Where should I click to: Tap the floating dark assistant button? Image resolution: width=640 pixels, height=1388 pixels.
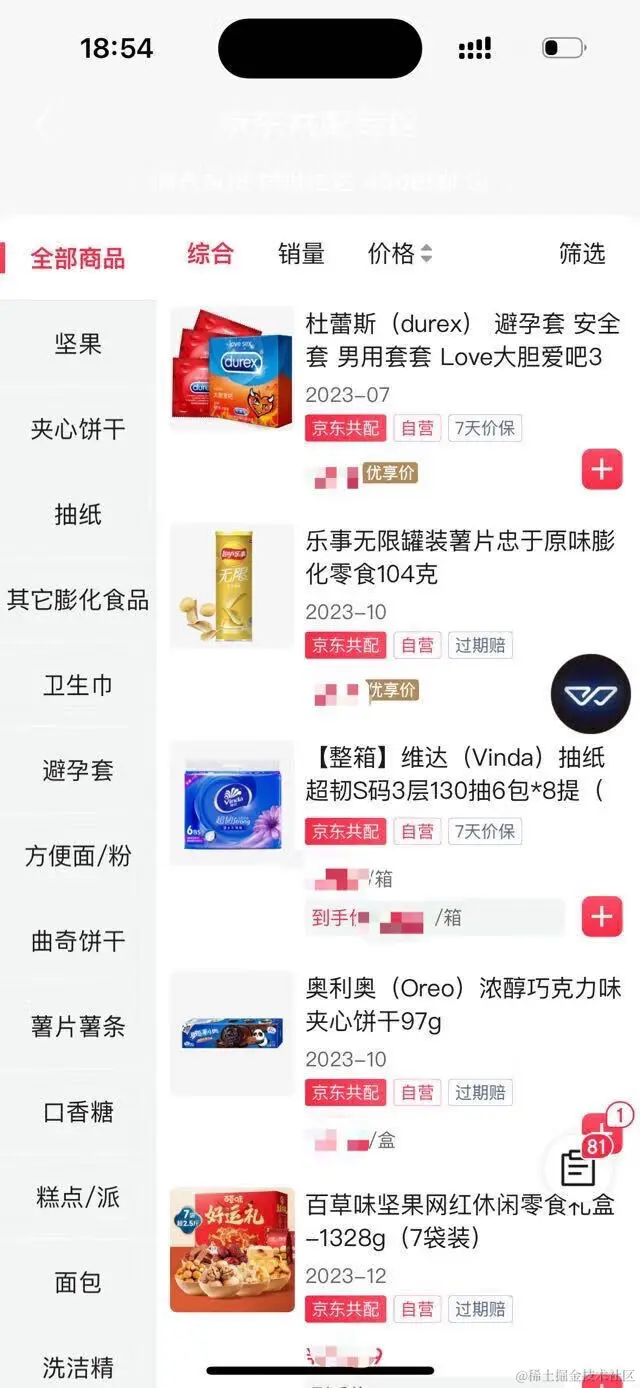(x=591, y=694)
